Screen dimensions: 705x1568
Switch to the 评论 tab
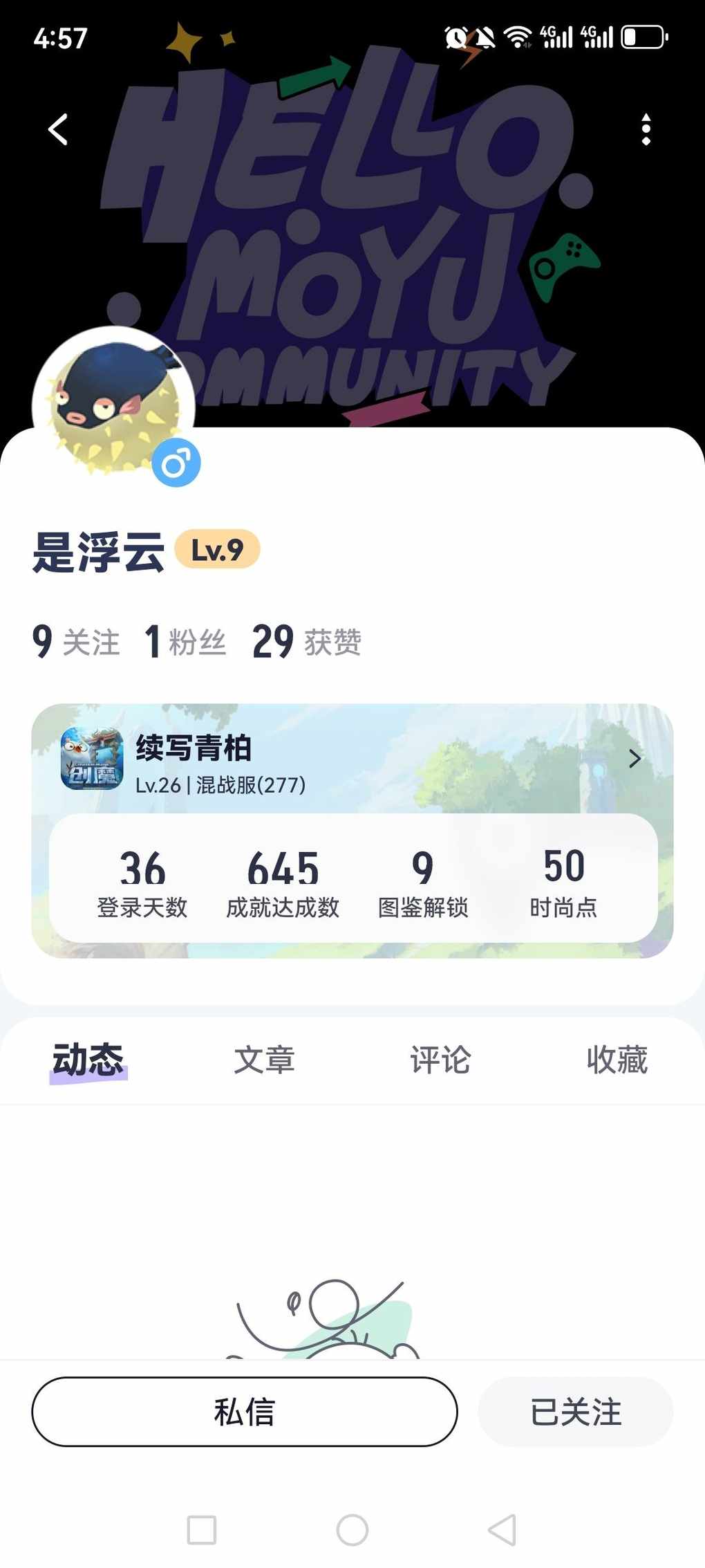[x=440, y=1060]
